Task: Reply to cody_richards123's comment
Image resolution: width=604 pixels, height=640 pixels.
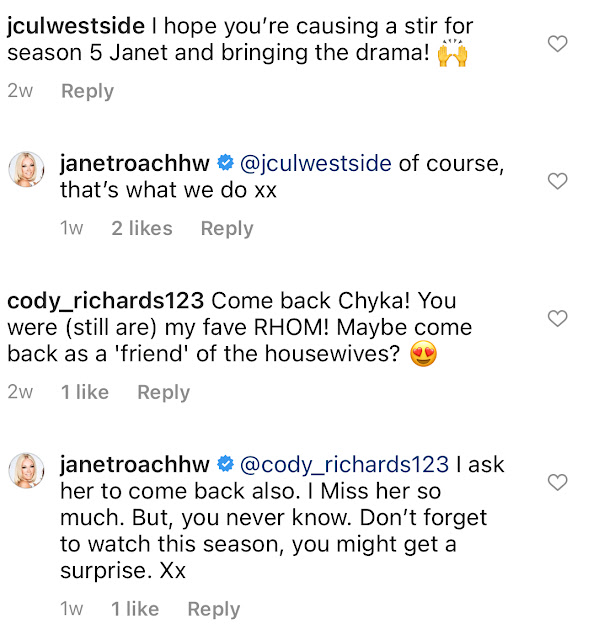Action: point(163,392)
